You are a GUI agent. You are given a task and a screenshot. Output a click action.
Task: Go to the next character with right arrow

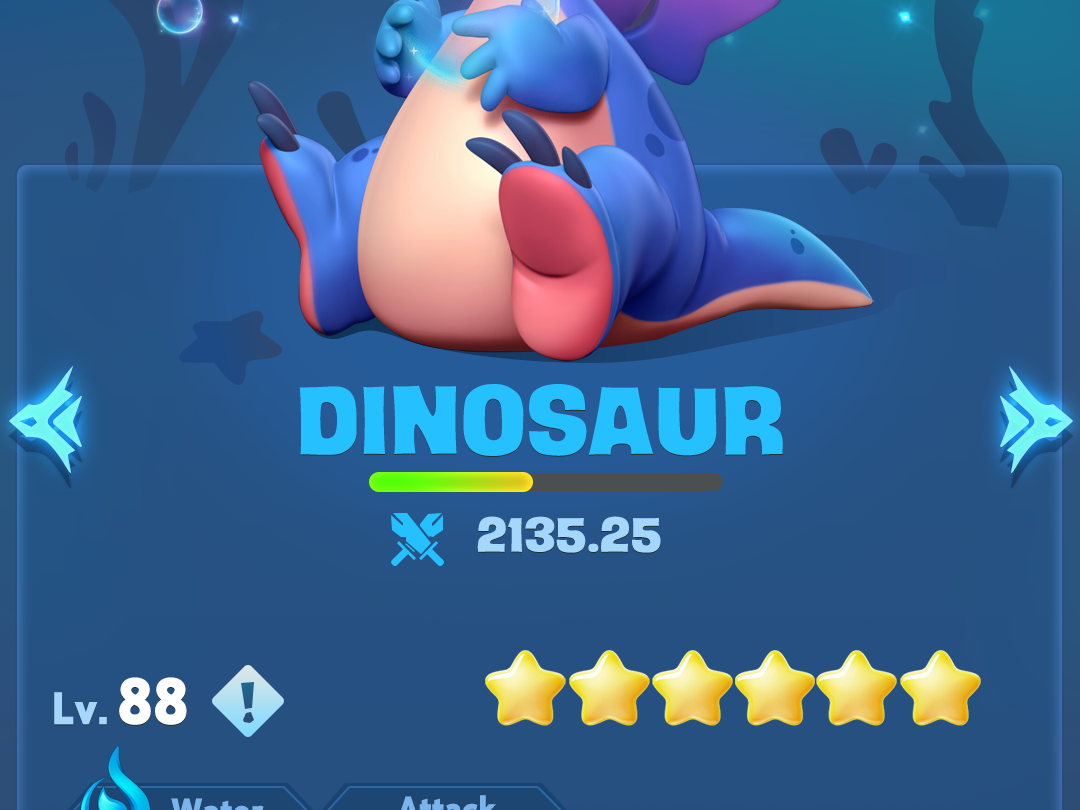pyautogui.click(x=1033, y=420)
